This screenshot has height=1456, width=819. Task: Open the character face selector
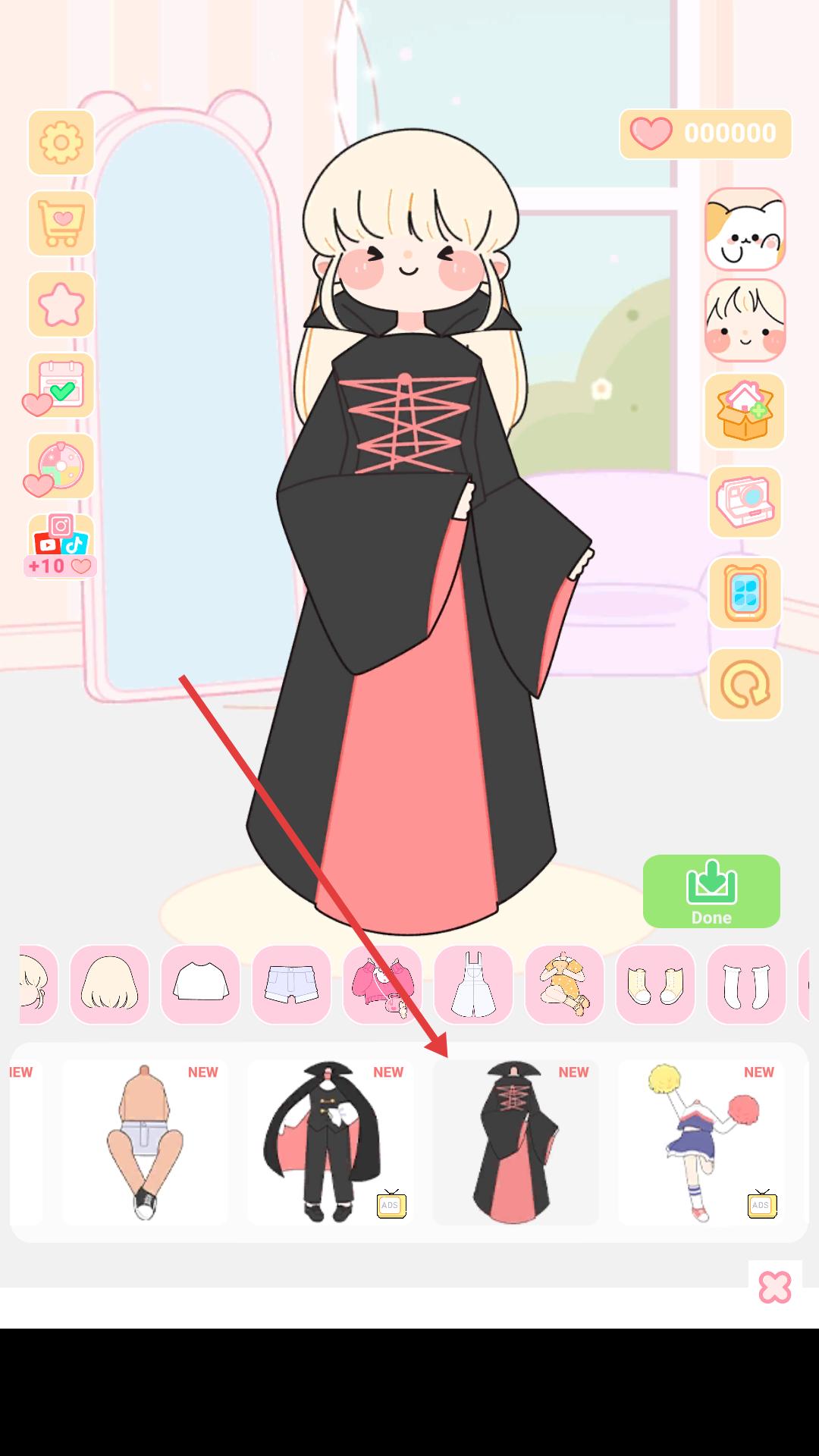tap(745, 320)
